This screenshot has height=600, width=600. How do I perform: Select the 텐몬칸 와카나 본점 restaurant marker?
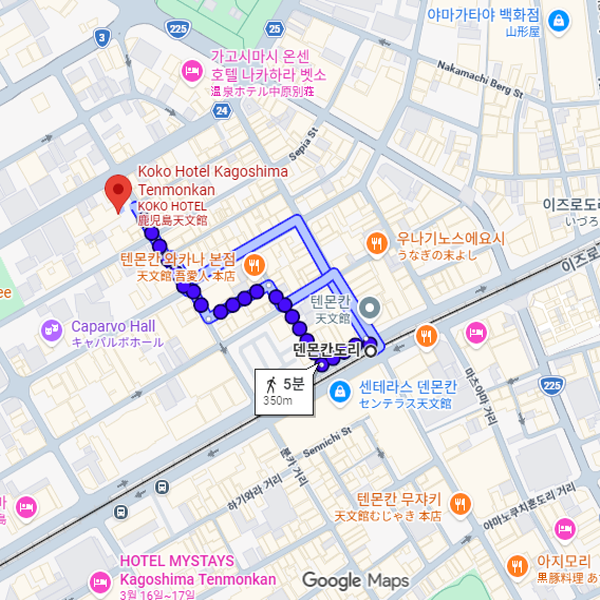tap(255, 265)
